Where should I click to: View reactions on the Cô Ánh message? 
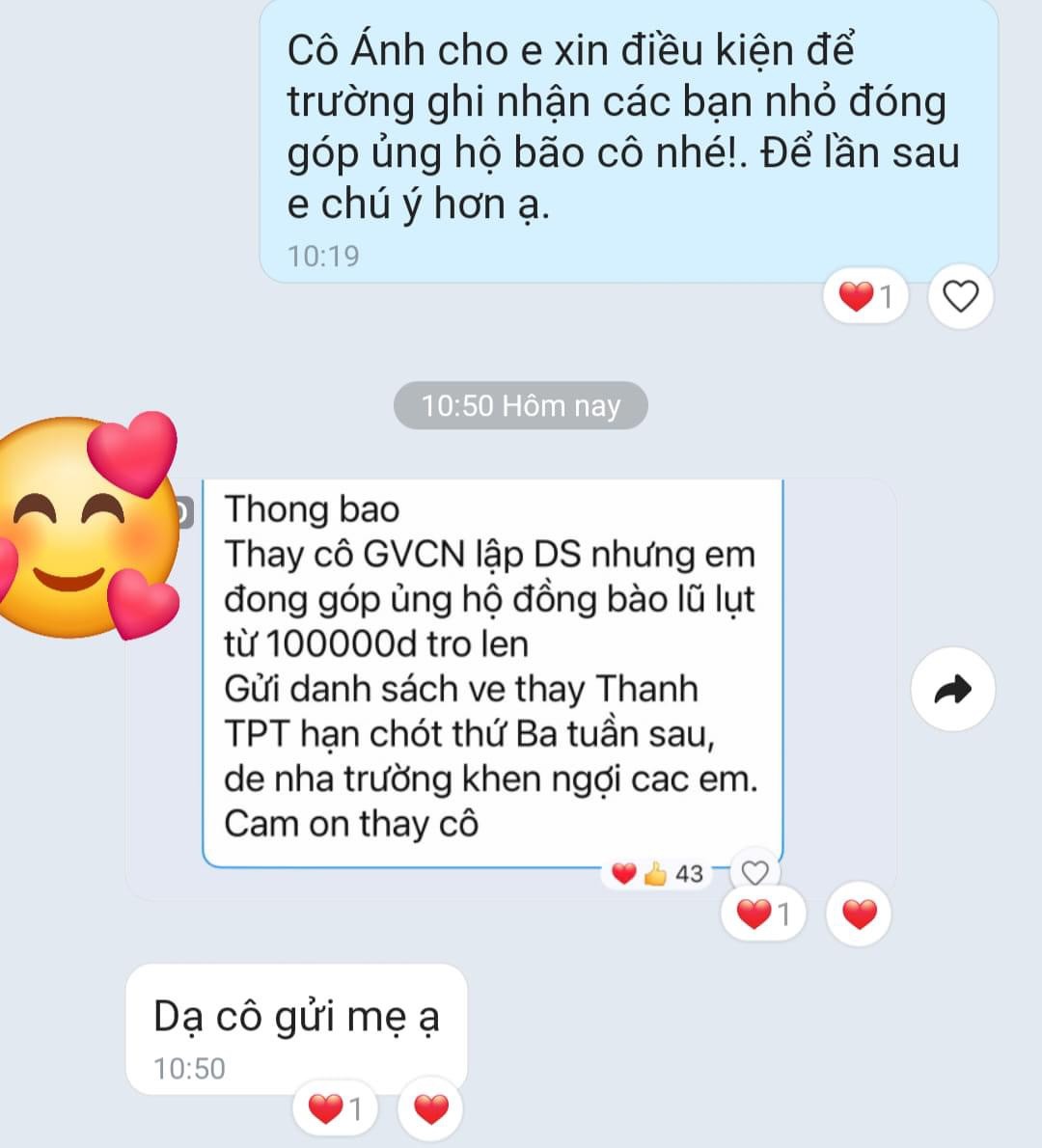[x=866, y=297]
